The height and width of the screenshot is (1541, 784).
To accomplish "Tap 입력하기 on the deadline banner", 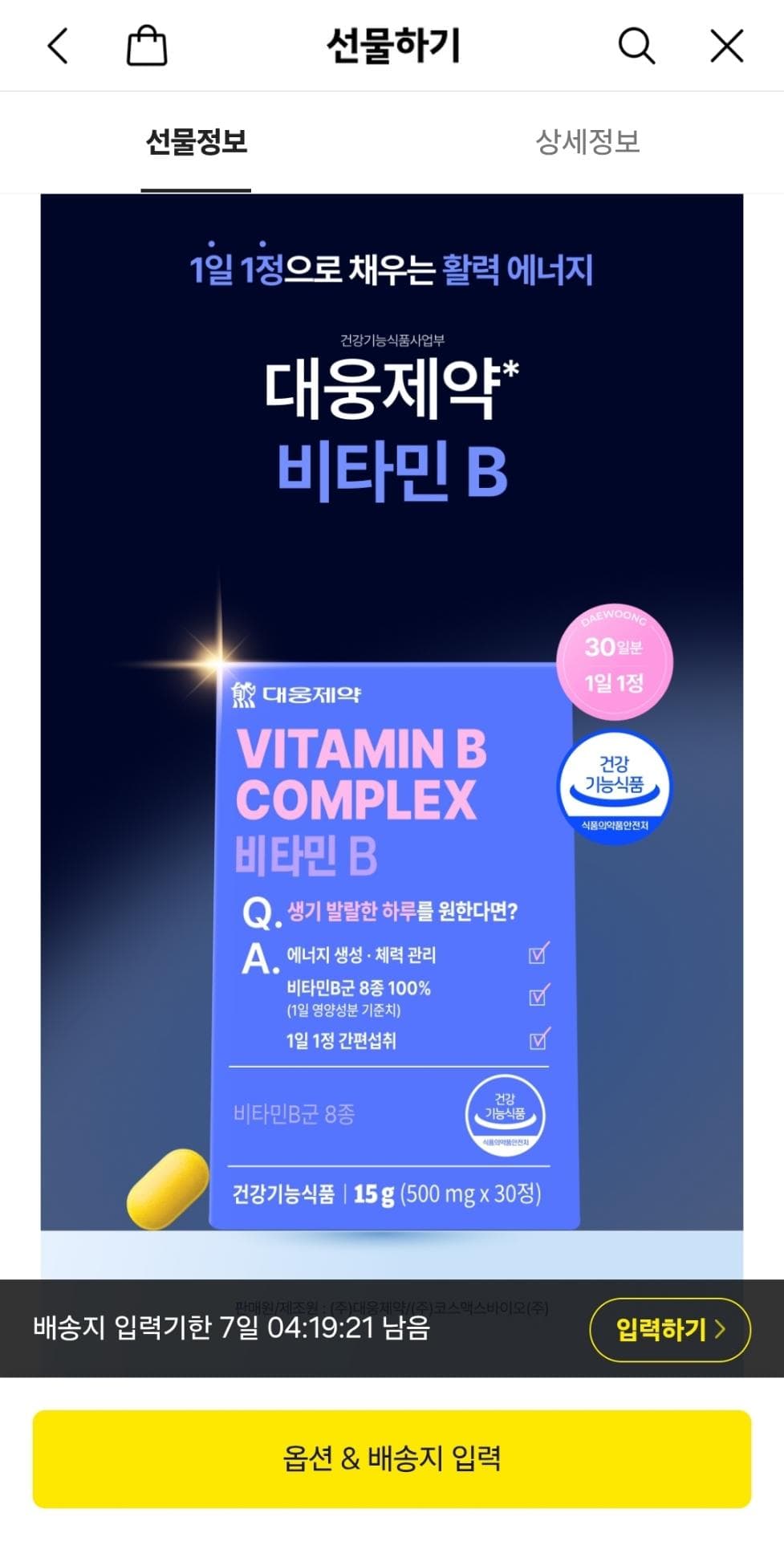I will [669, 1329].
